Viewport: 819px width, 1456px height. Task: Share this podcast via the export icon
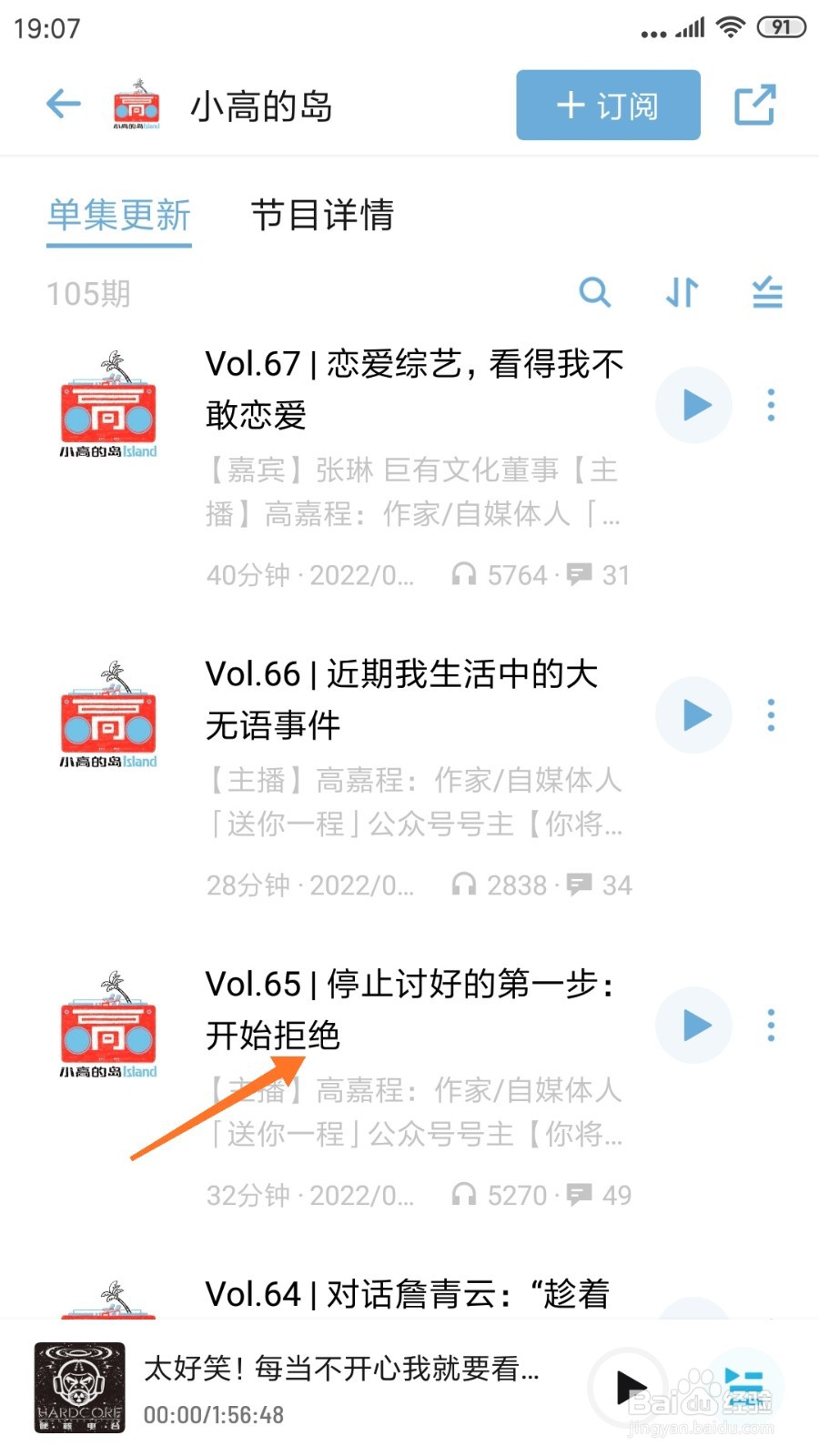[x=755, y=105]
